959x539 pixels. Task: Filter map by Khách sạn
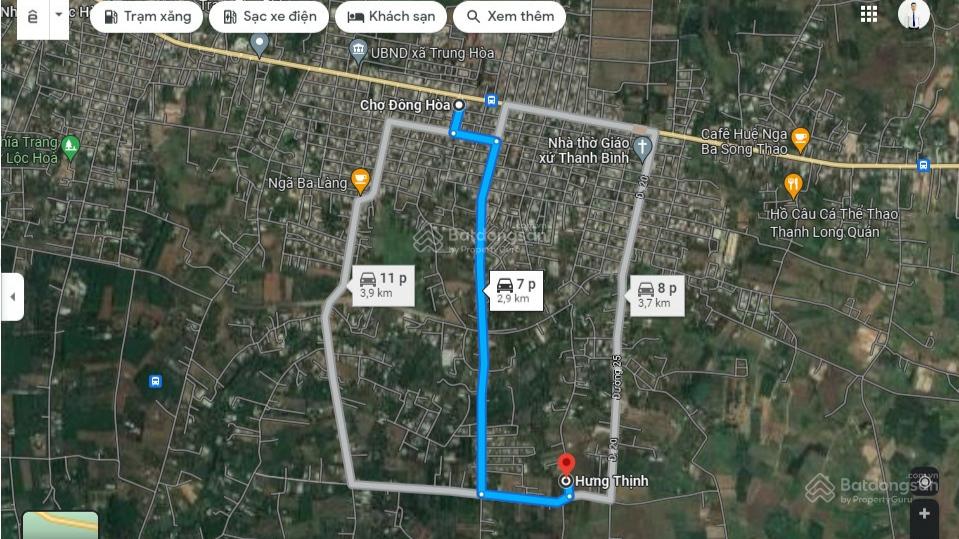[x=391, y=17]
